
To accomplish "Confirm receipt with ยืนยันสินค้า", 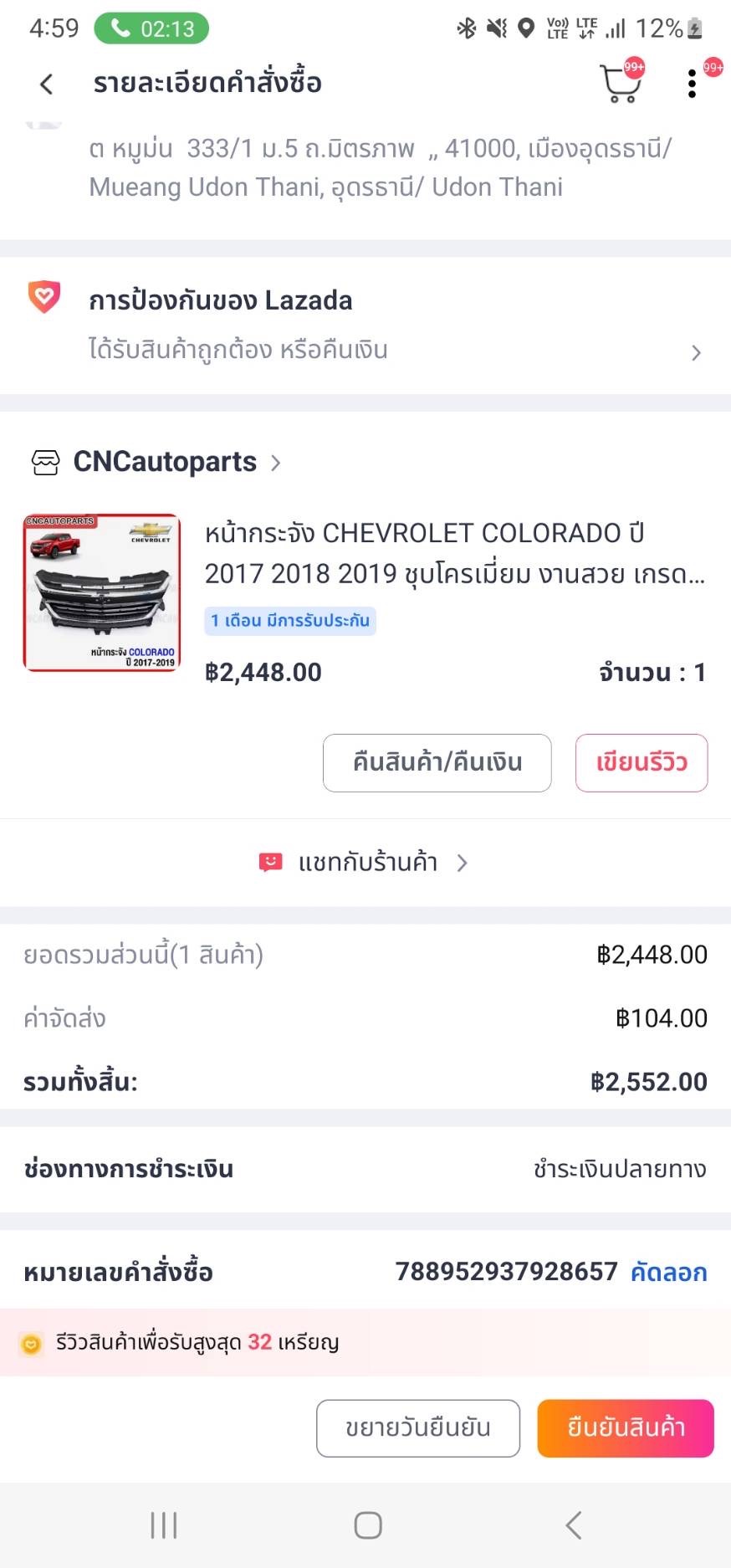I will (x=625, y=1428).
